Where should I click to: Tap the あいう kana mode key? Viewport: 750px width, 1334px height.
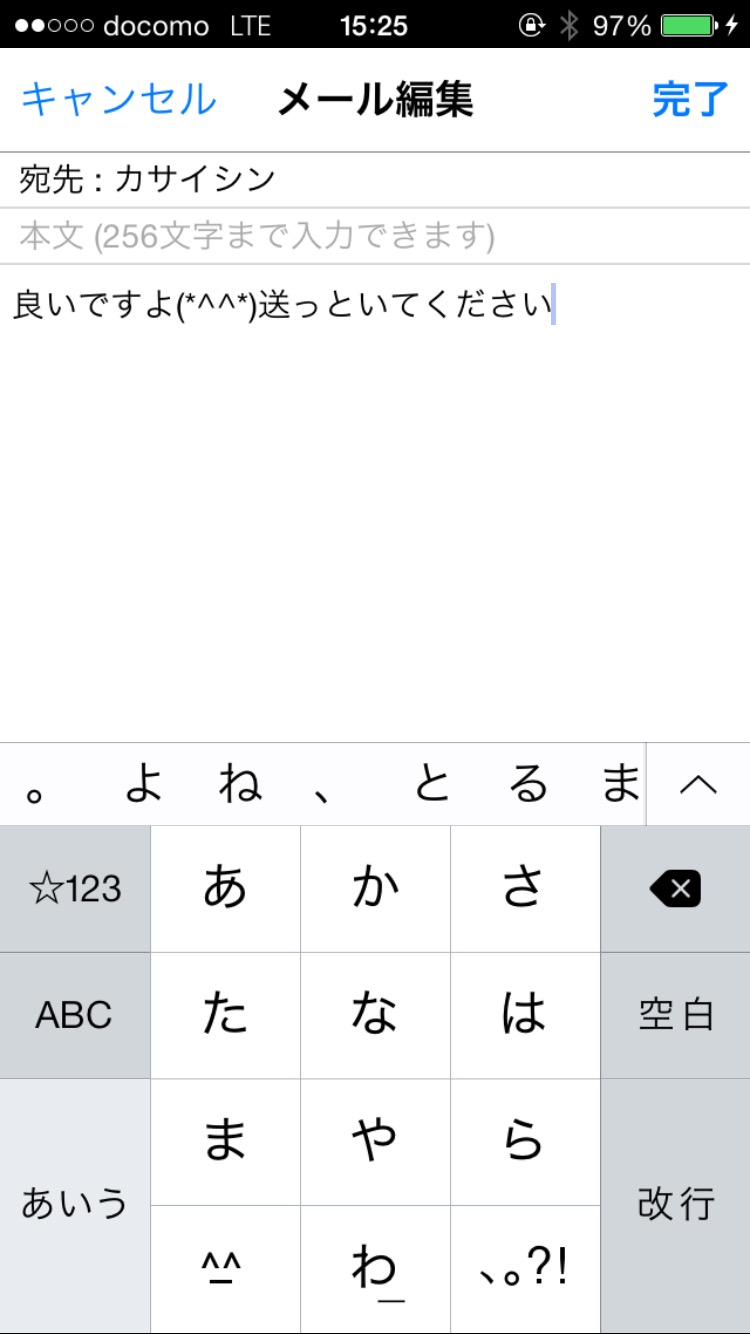[x=75, y=1204]
